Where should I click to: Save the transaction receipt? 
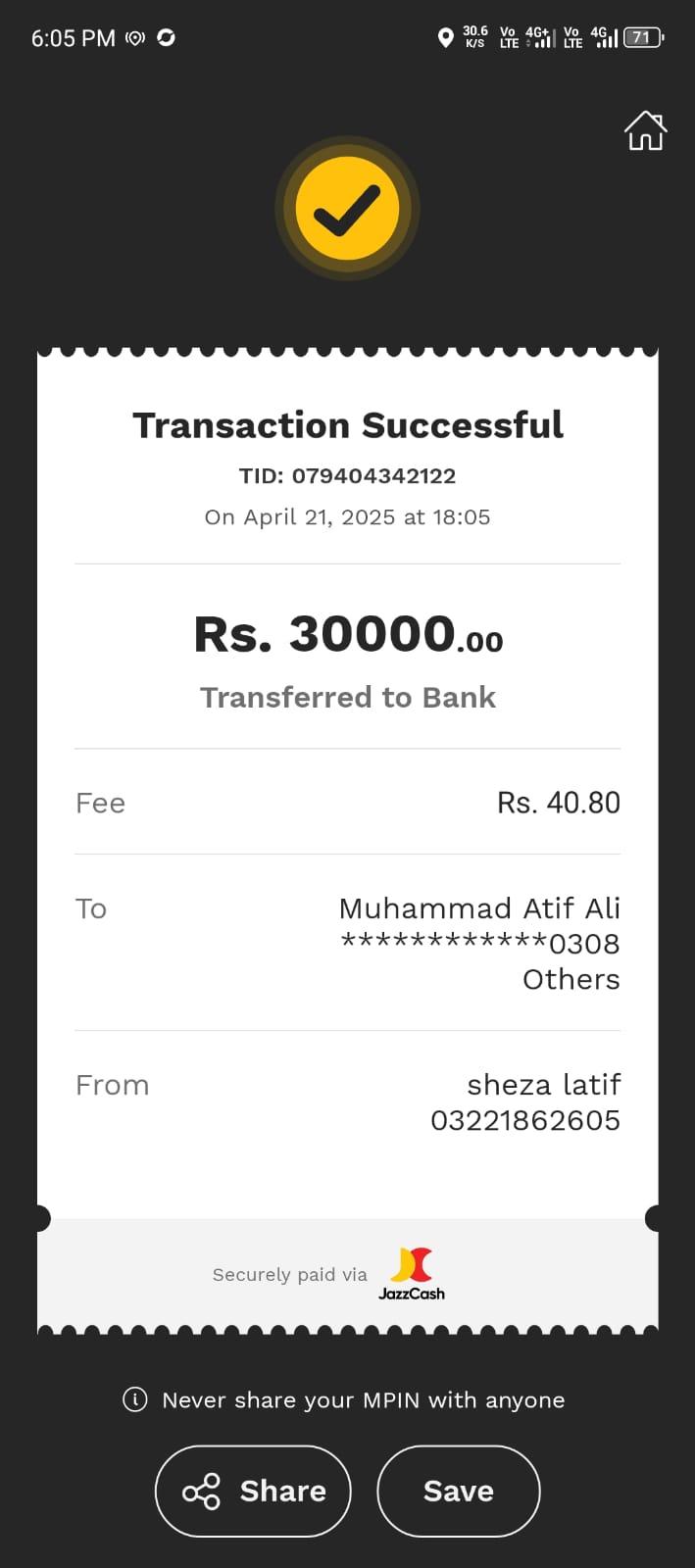coord(458,1491)
